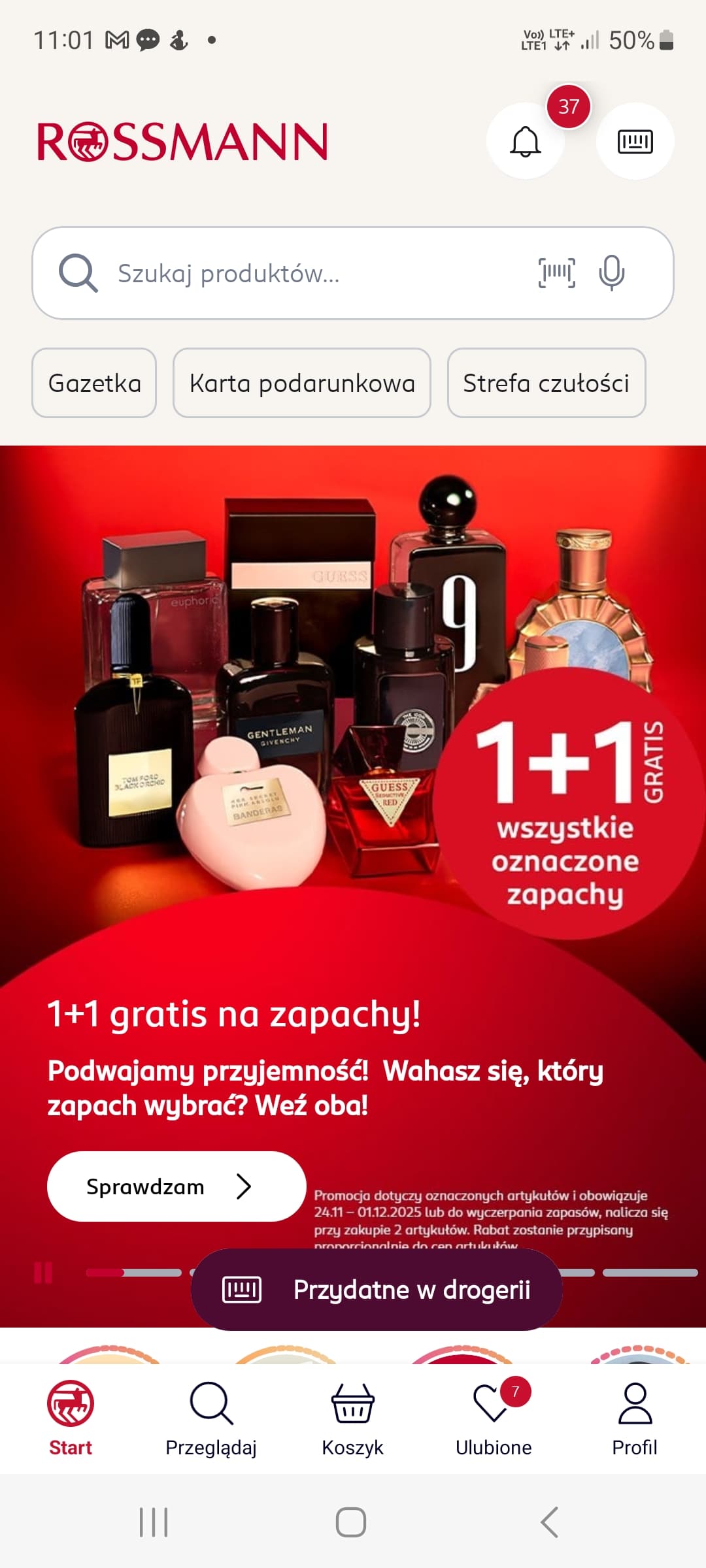The width and height of the screenshot is (706, 1568).
Task: Open the notifications bell
Action: 525,141
